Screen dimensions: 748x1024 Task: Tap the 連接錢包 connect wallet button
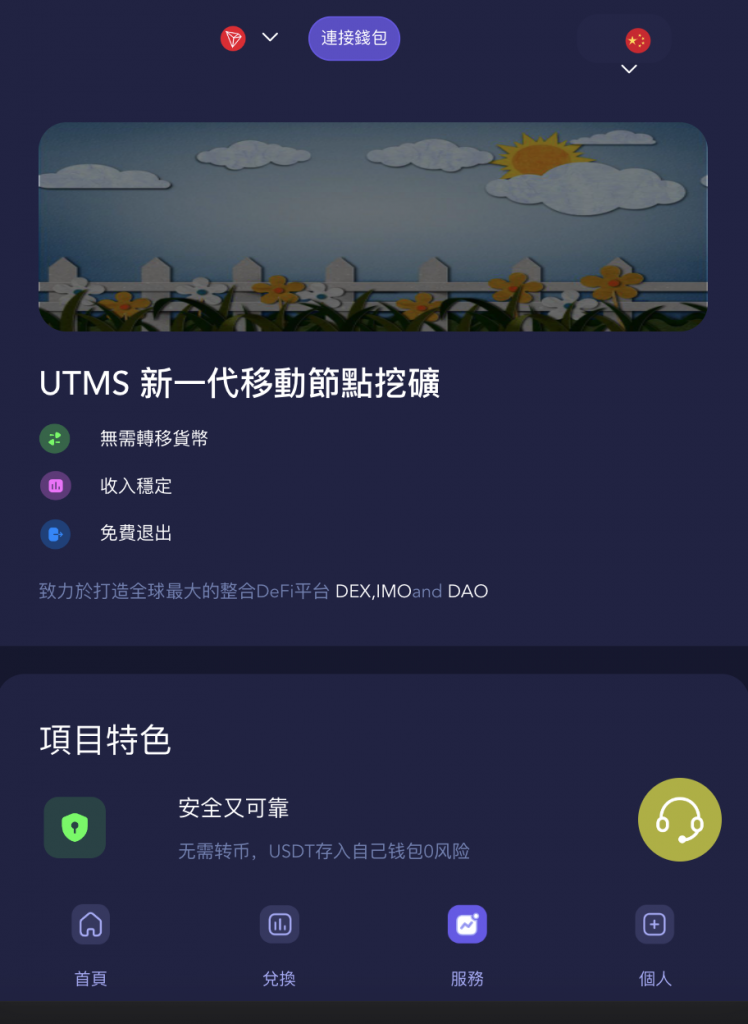(354, 38)
